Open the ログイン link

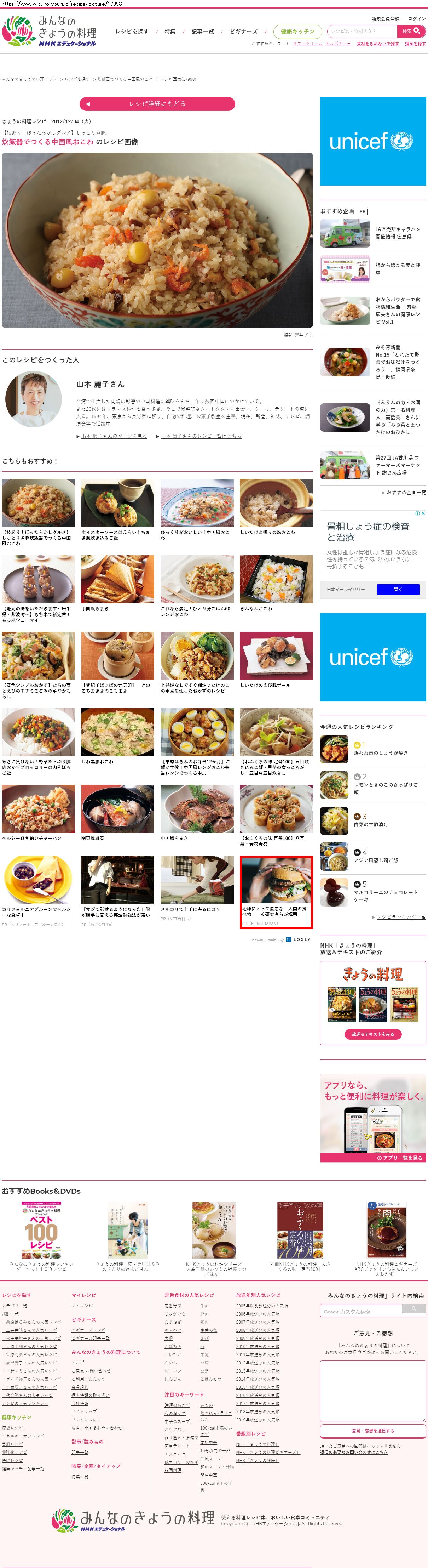coord(416,19)
